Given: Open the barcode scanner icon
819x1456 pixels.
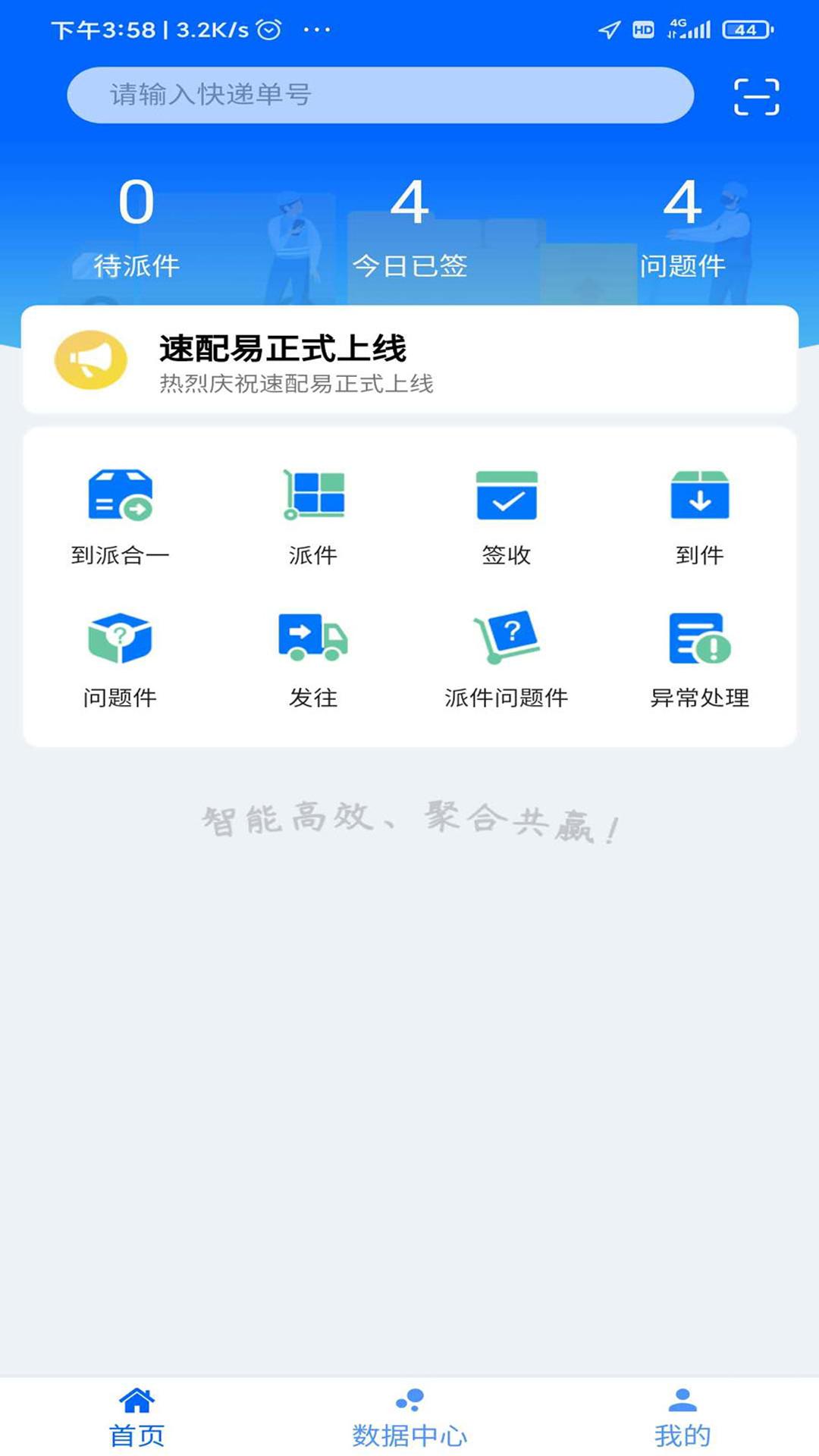Looking at the screenshot, I should click(756, 97).
